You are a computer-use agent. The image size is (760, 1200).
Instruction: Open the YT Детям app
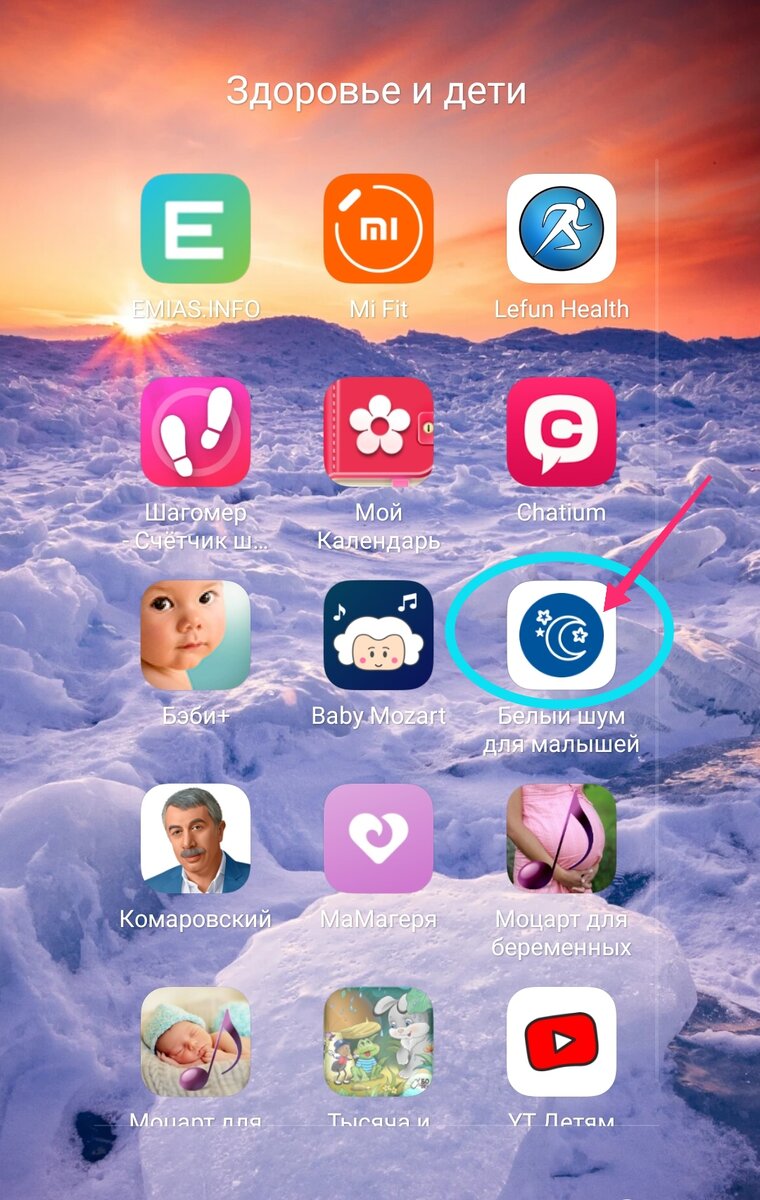point(561,1041)
